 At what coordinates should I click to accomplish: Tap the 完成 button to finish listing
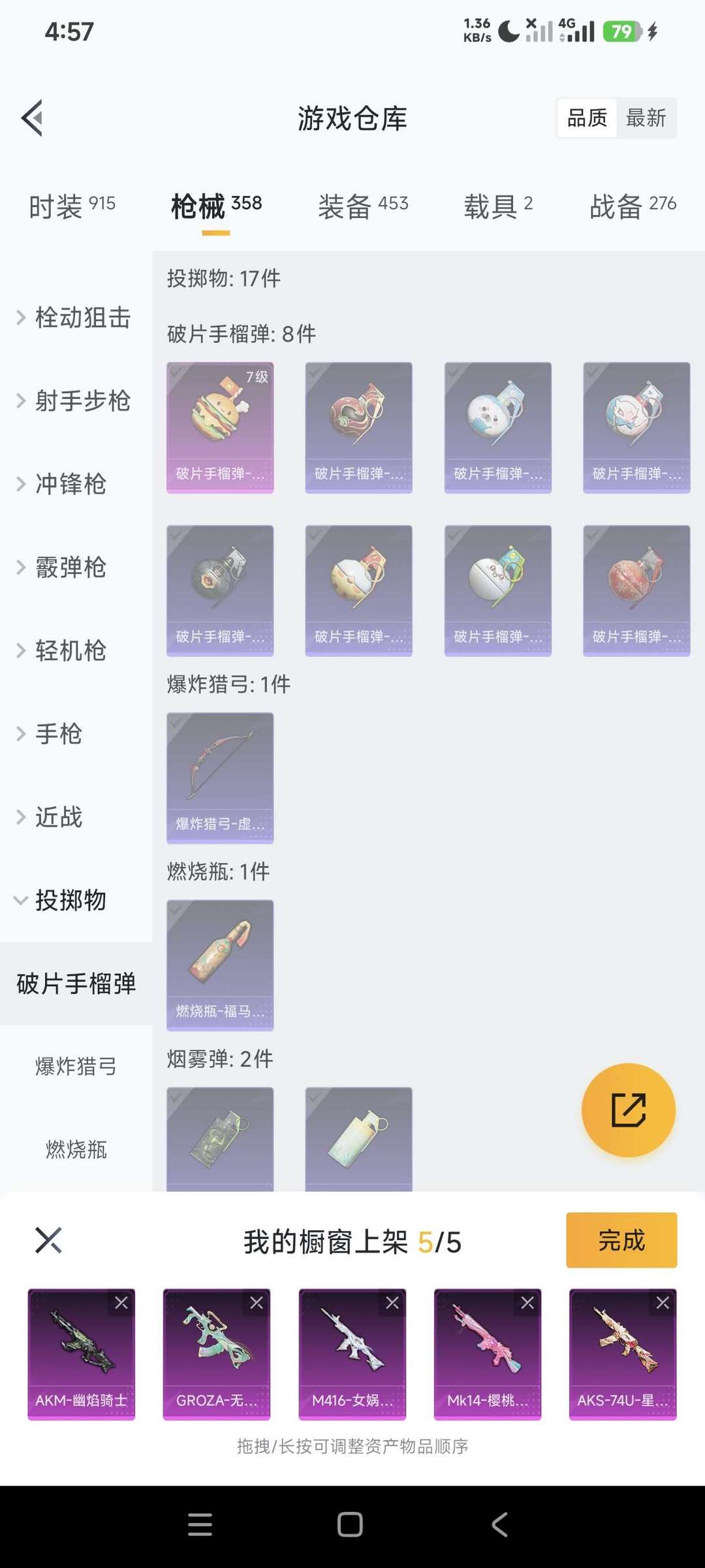pos(621,1240)
